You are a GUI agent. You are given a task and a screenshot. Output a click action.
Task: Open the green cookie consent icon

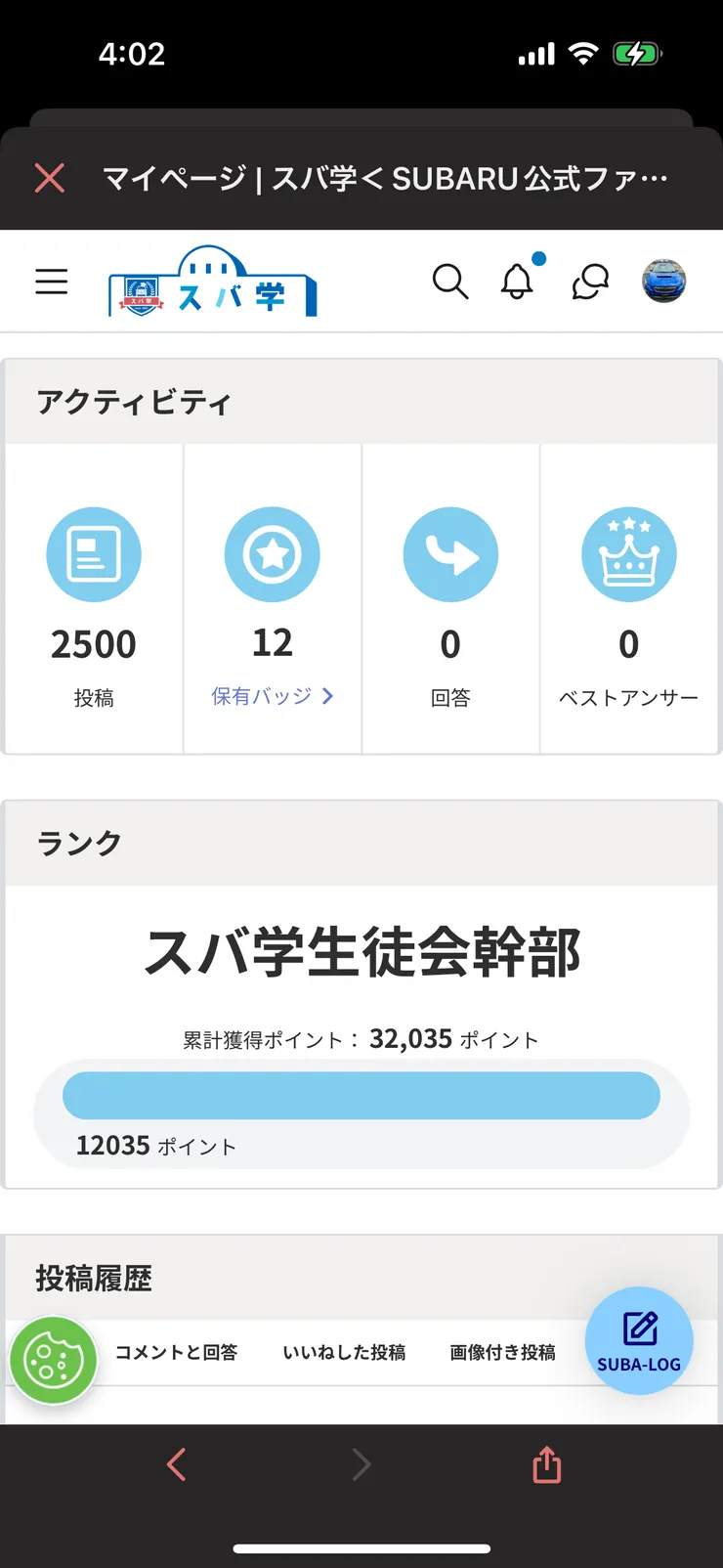(x=54, y=1359)
